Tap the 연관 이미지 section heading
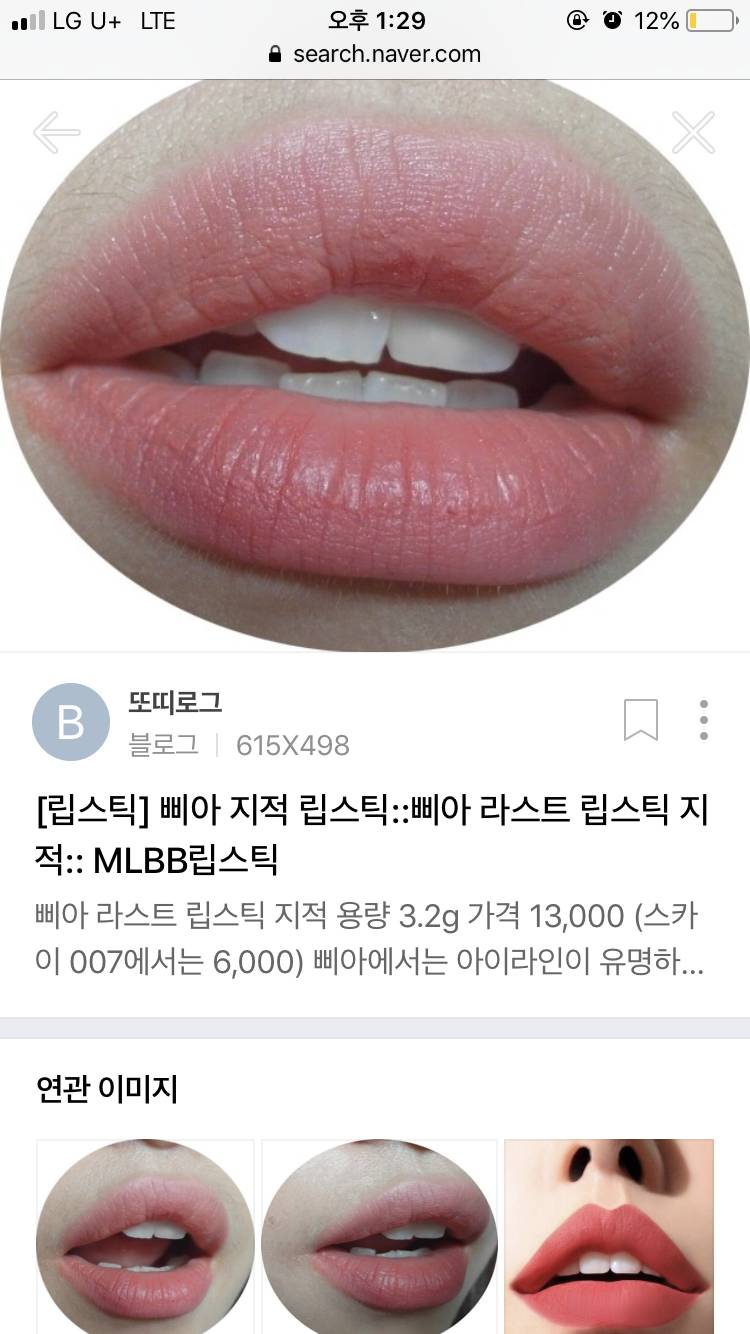750x1334 pixels. click(106, 1089)
